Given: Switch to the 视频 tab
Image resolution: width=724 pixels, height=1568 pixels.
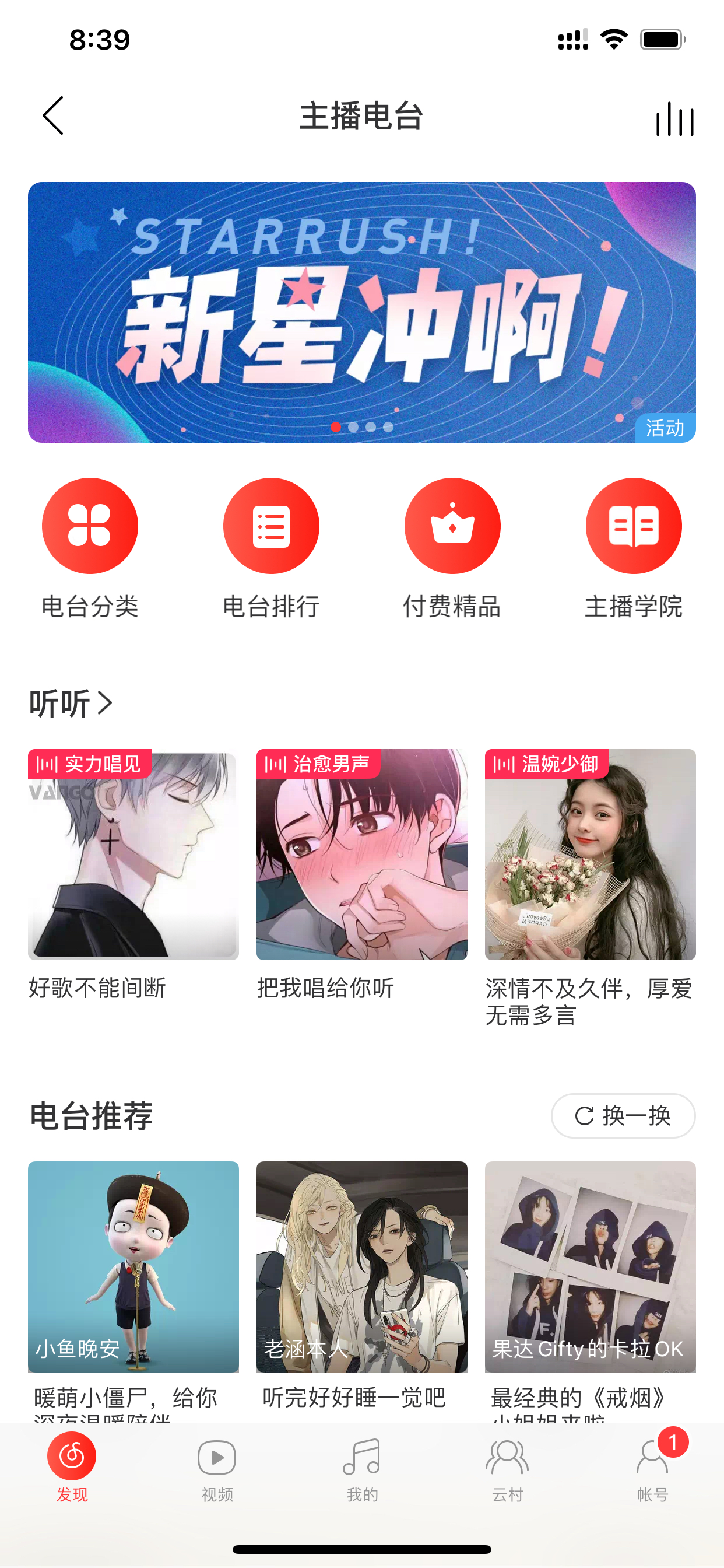Looking at the screenshot, I should [217, 1470].
